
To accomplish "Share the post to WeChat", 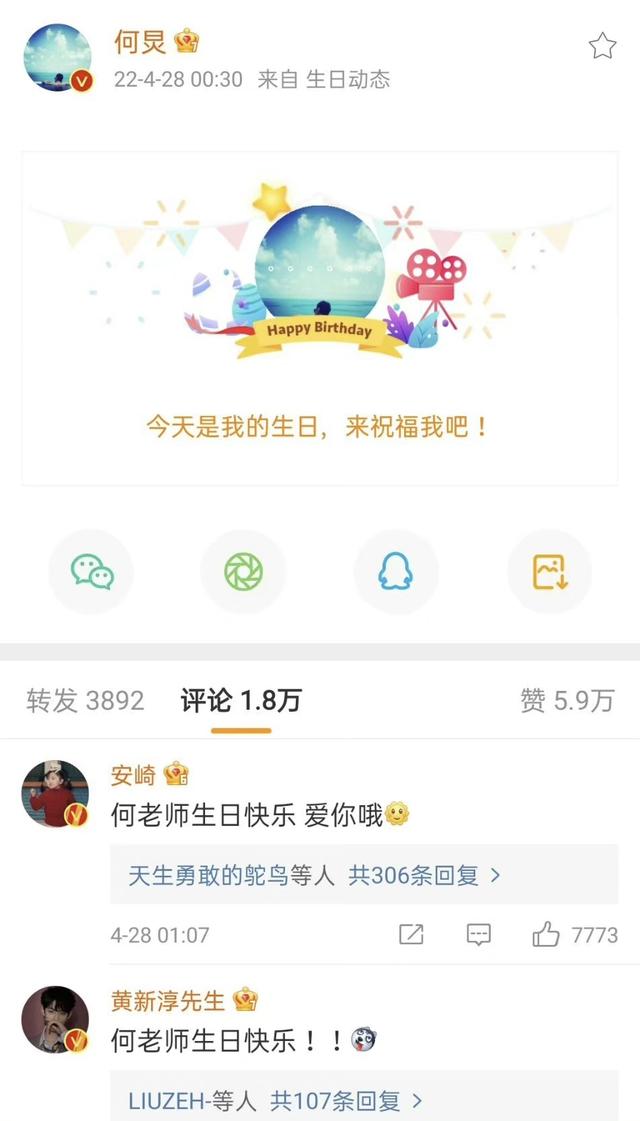I will [91, 572].
